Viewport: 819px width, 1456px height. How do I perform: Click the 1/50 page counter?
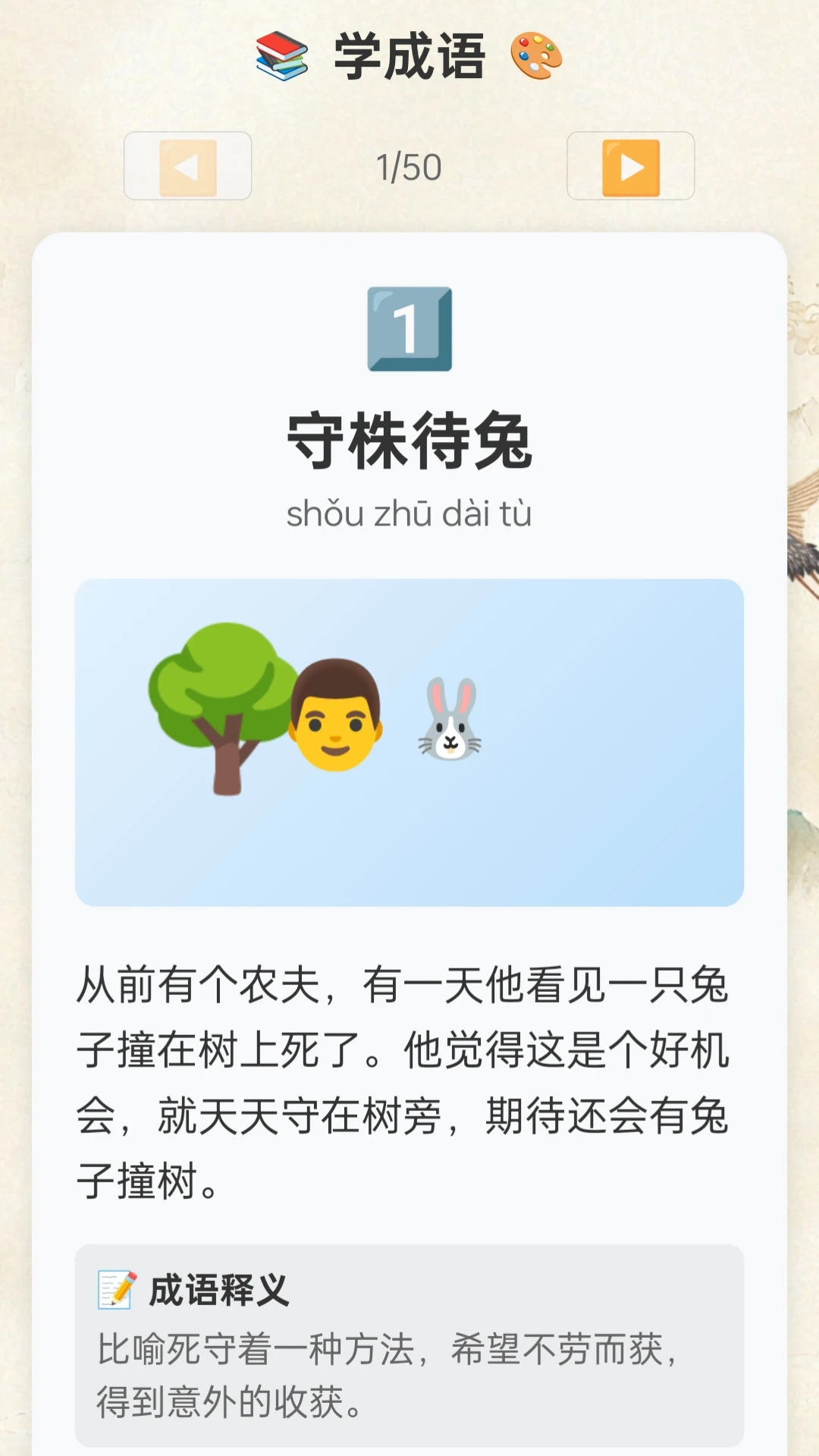[x=407, y=166]
